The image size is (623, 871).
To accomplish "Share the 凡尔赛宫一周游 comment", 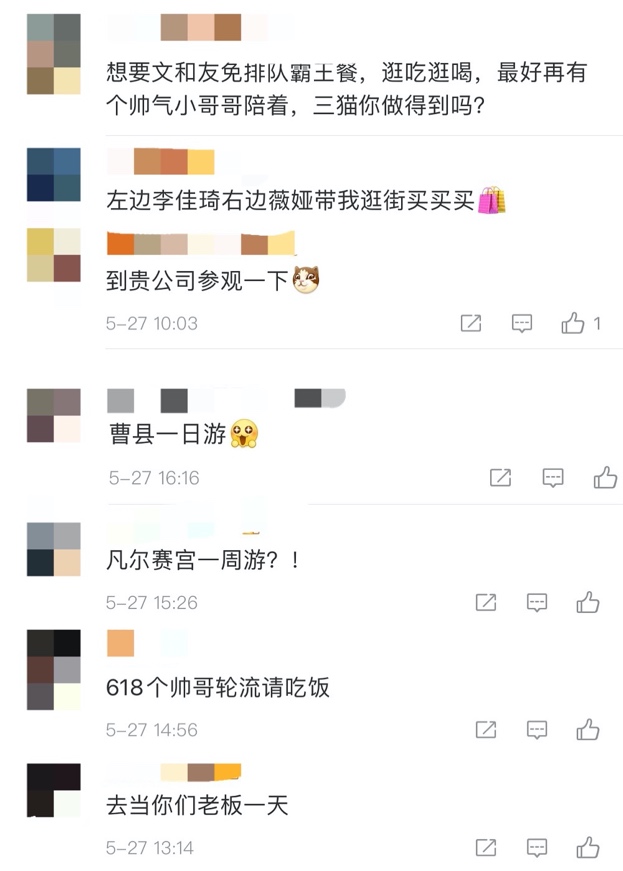I will [485, 602].
